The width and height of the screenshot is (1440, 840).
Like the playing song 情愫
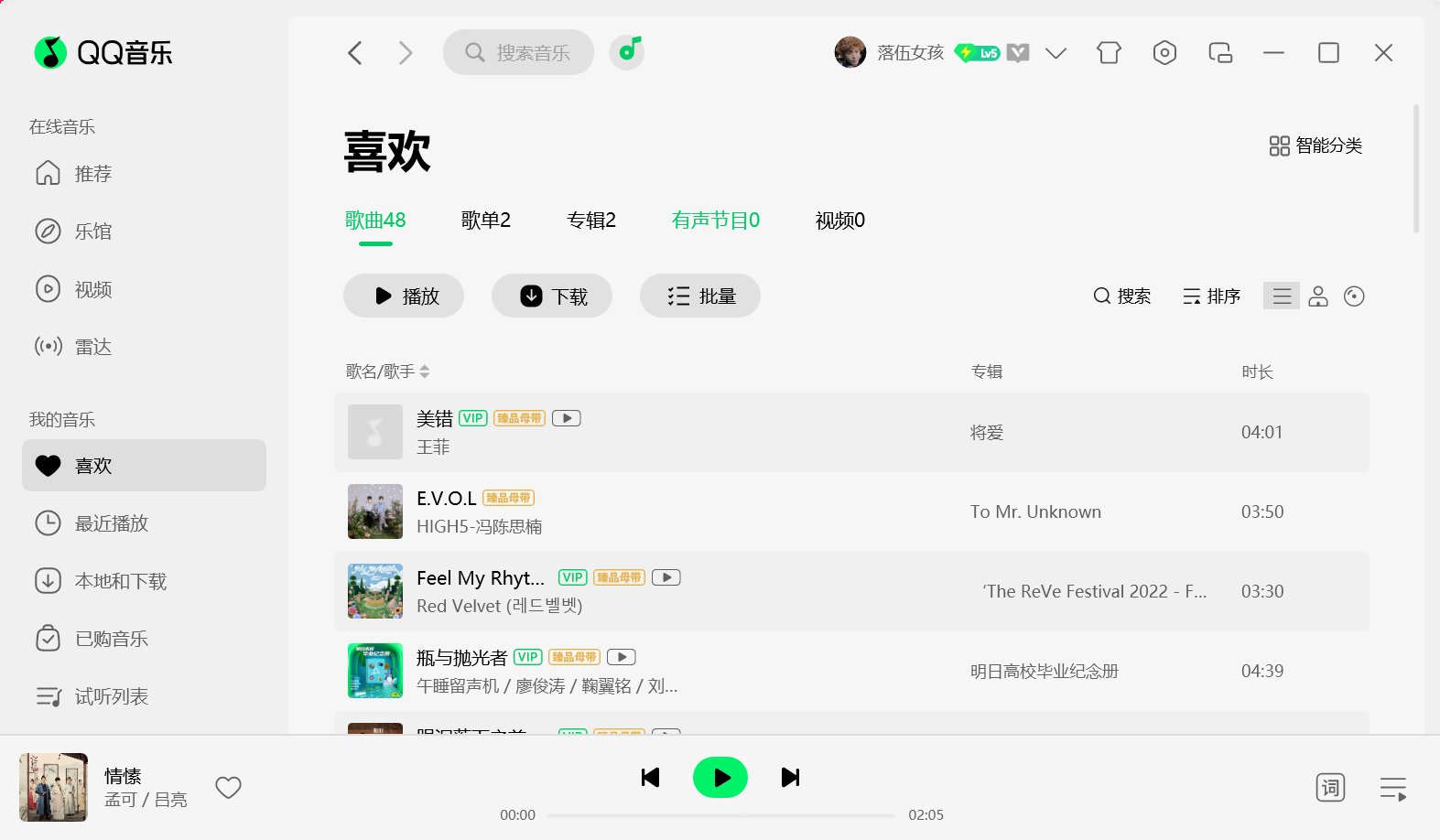[x=228, y=787]
